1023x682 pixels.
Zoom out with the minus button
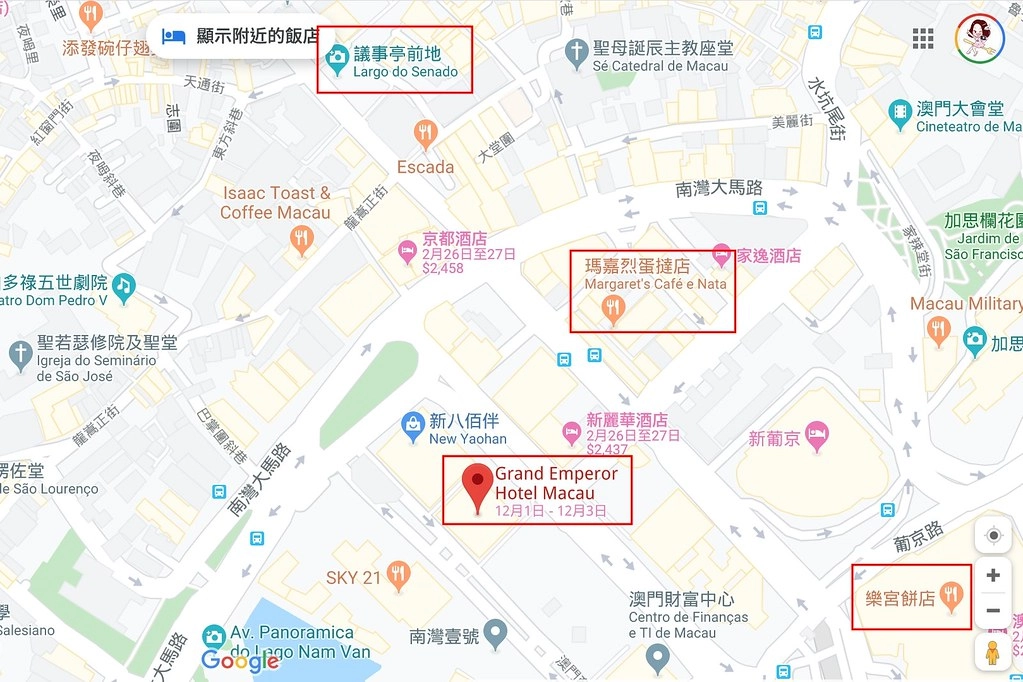[993, 610]
